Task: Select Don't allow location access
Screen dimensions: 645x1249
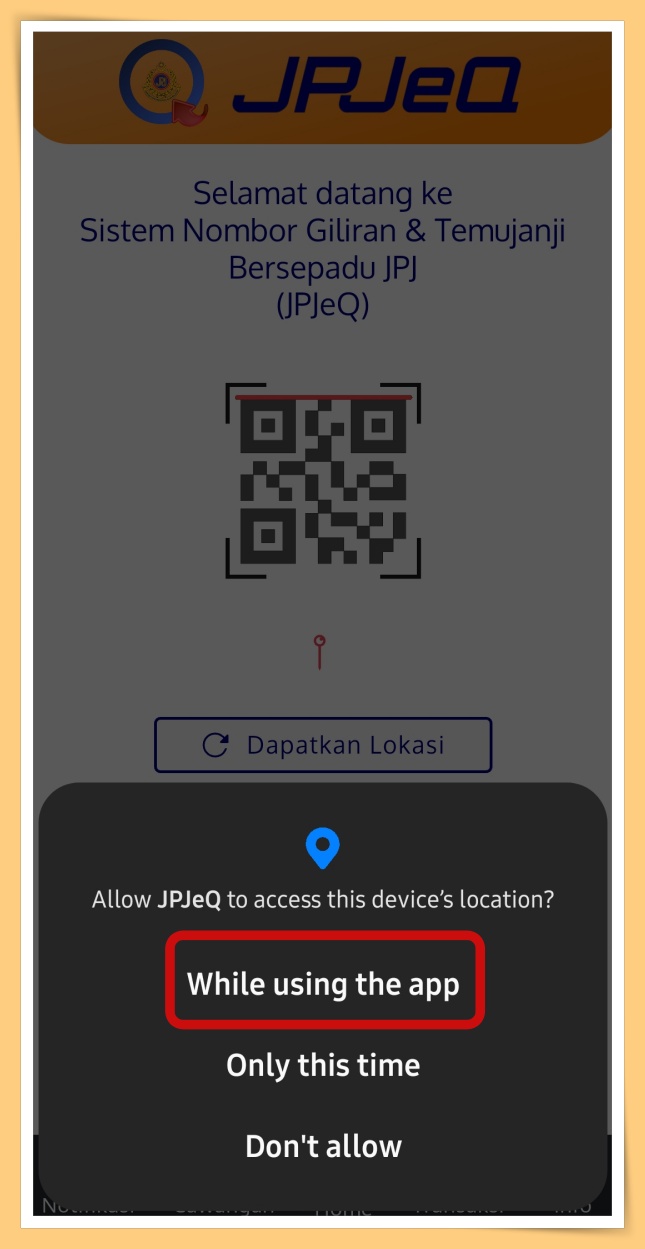Action: pyautogui.click(x=323, y=1146)
